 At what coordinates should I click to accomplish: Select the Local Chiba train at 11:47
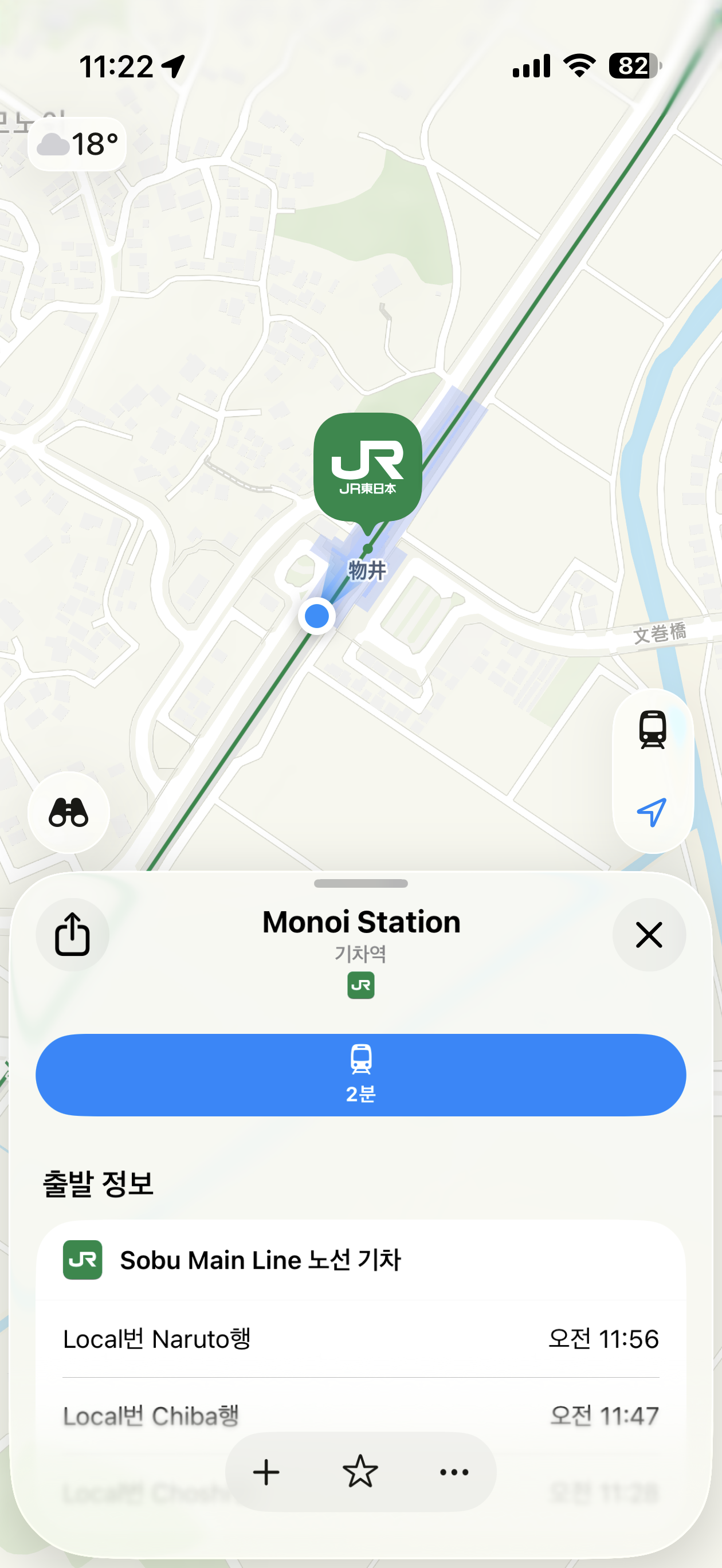click(361, 1416)
